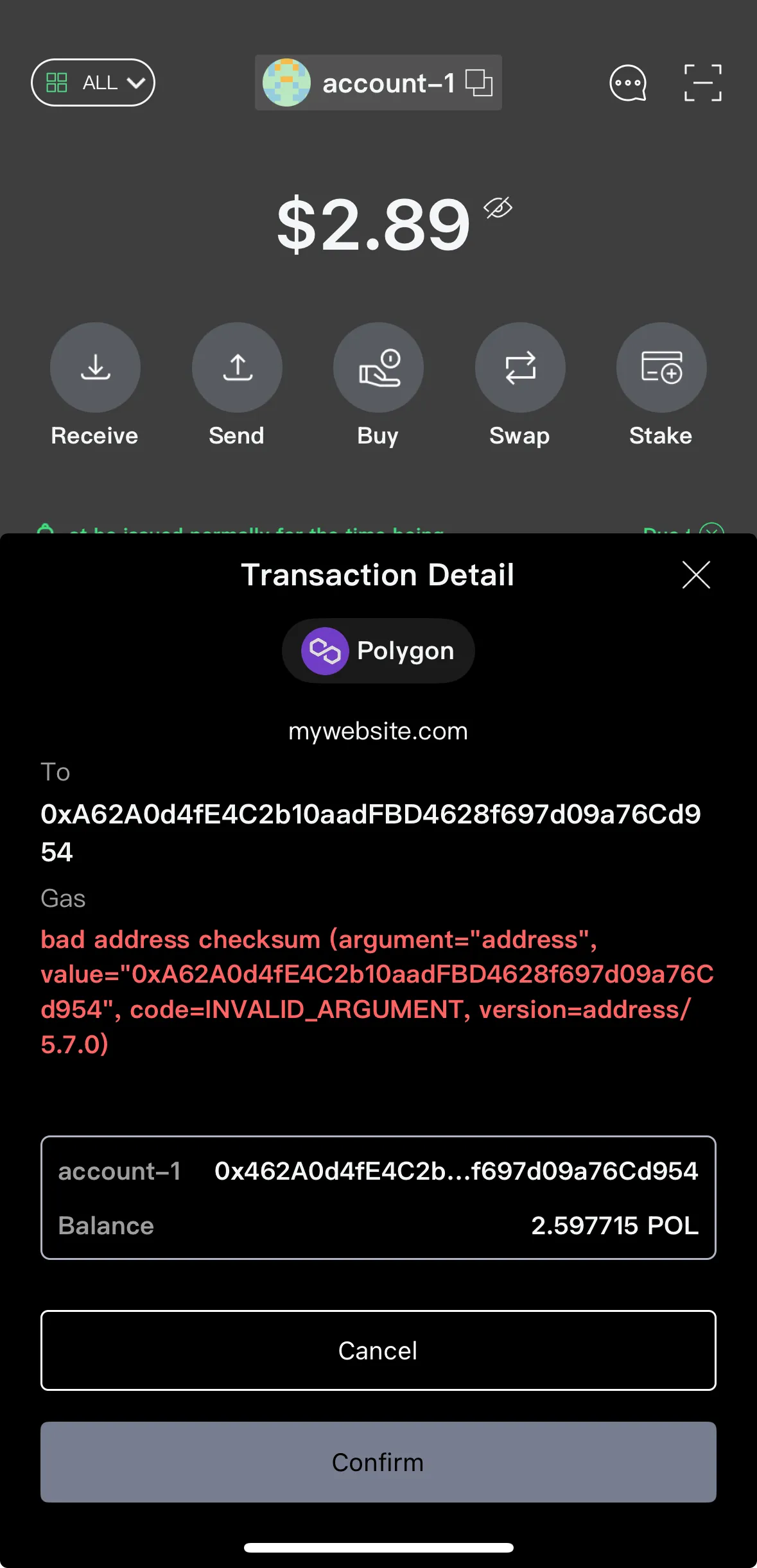Select the Send icon
Viewport: 757px width, 1568px height.
[x=237, y=367]
